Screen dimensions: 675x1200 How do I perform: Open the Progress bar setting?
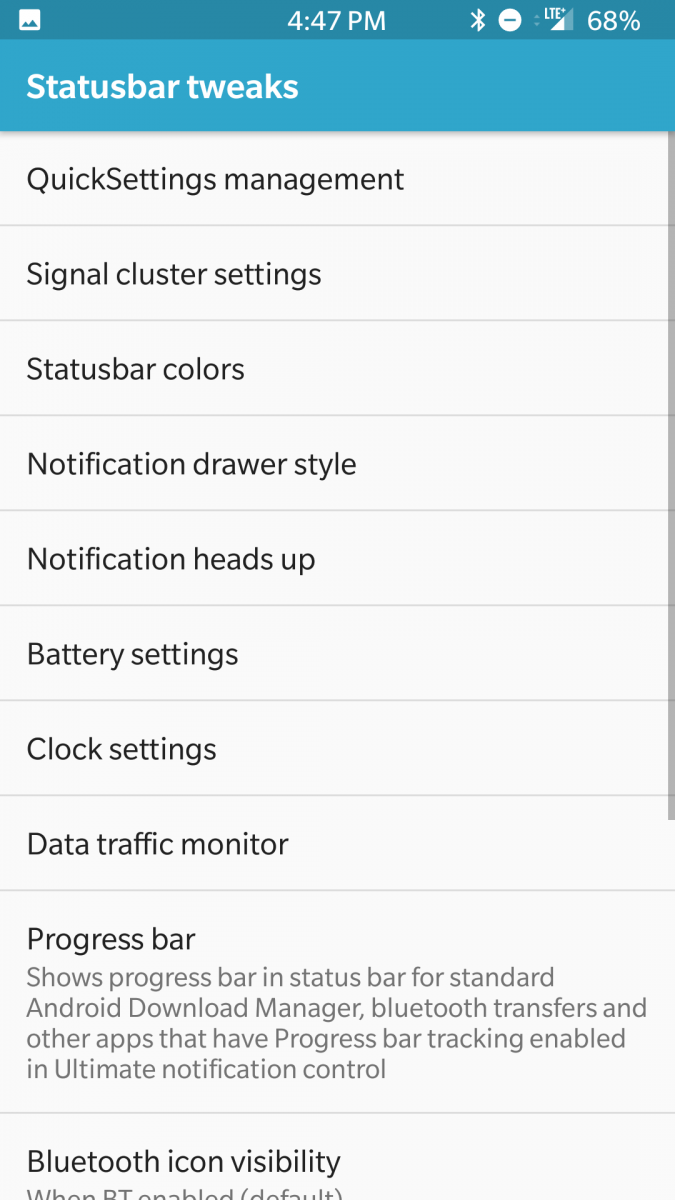(x=336, y=1002)
